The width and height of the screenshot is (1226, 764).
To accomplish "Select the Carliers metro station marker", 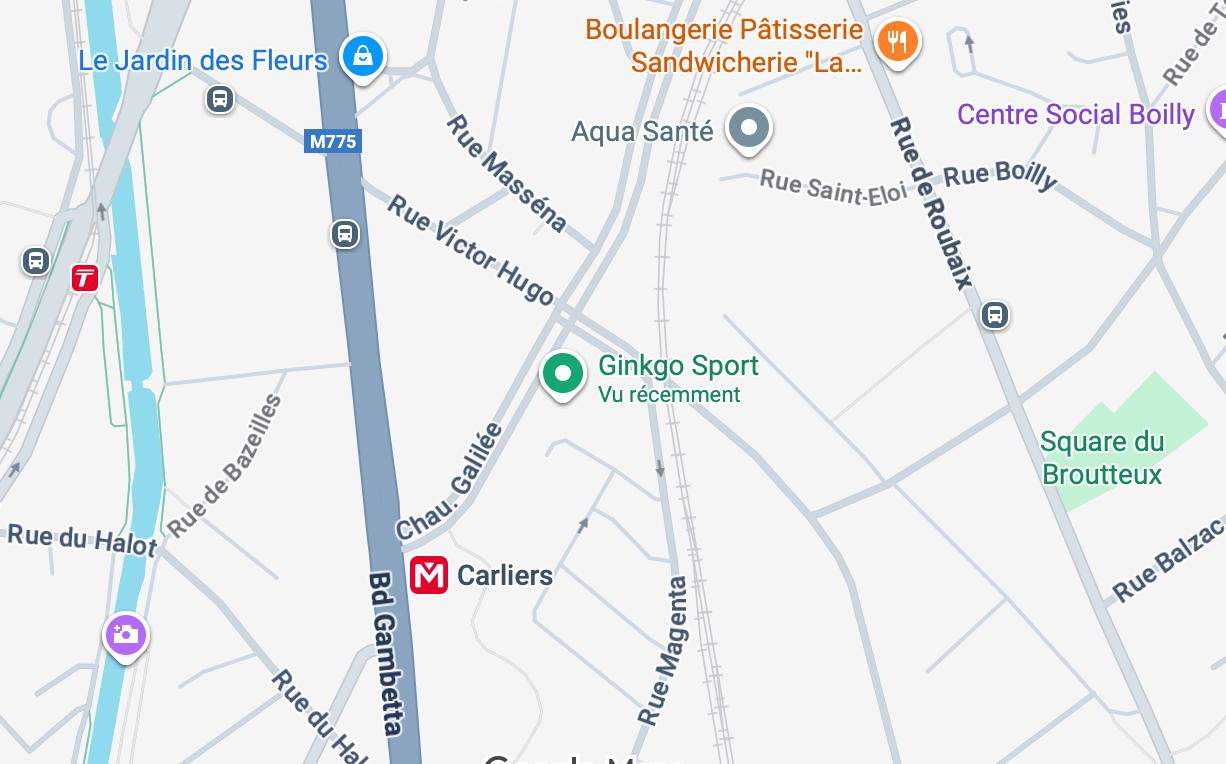I will click(x=429, y=575).
